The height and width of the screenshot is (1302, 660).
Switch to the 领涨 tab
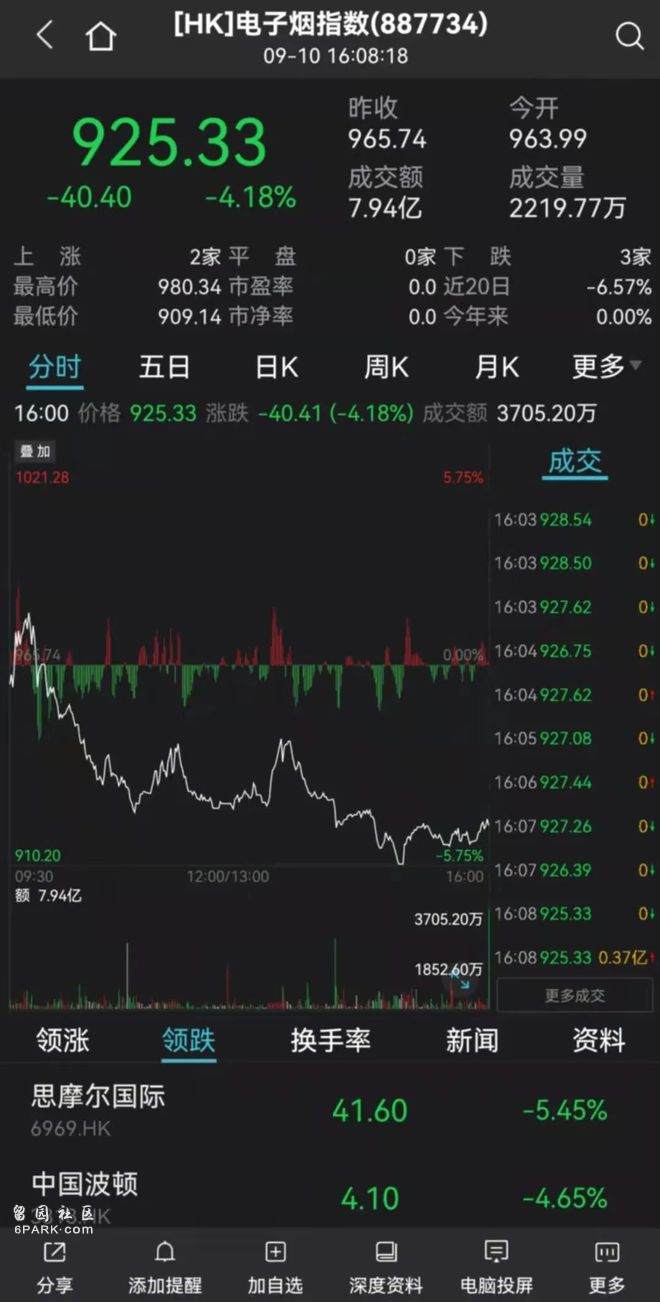click(62, 1040)
